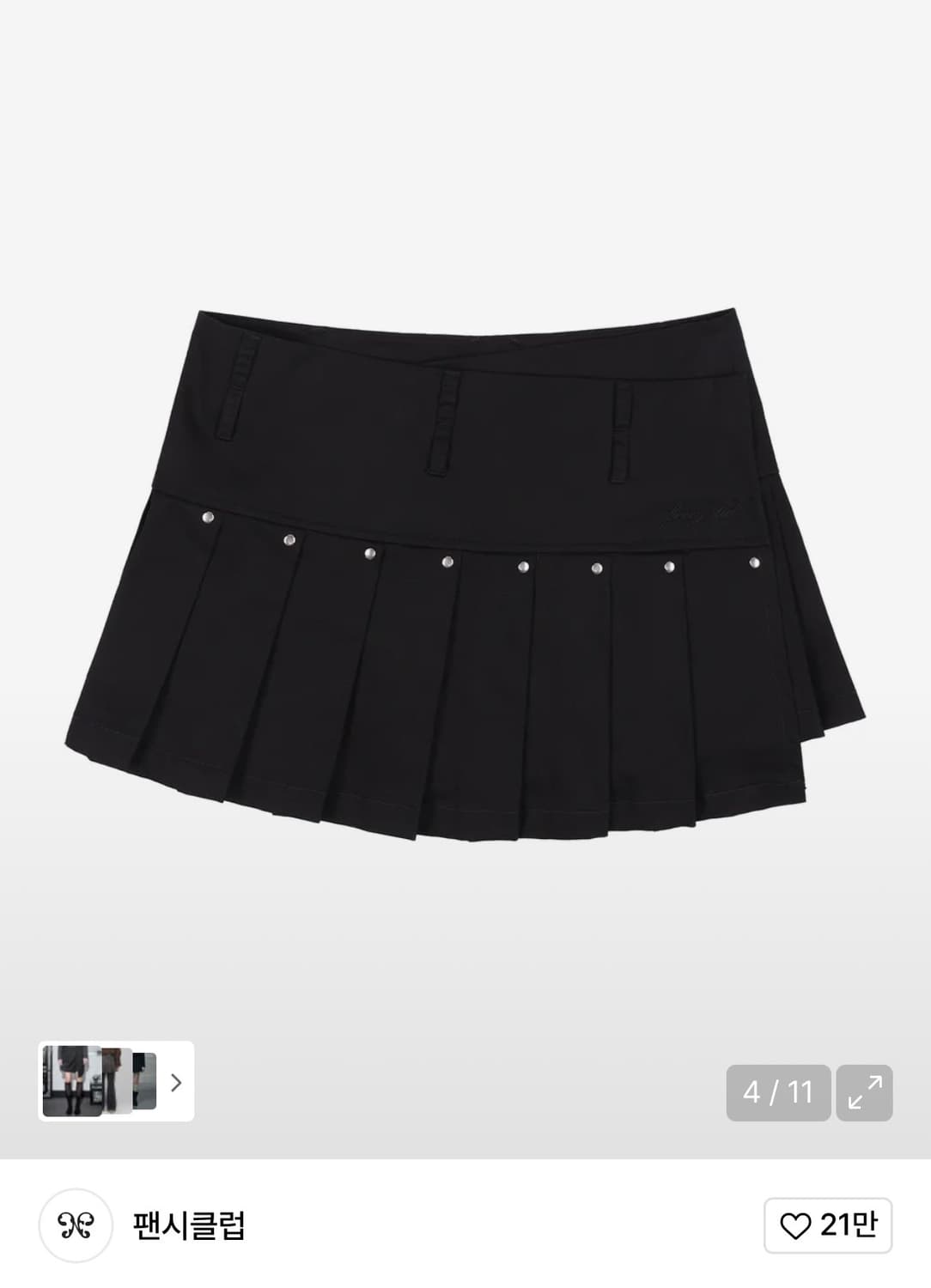Expand the skirt image to fullscreen
The image size is (931, 1288).
[864, 1092]
